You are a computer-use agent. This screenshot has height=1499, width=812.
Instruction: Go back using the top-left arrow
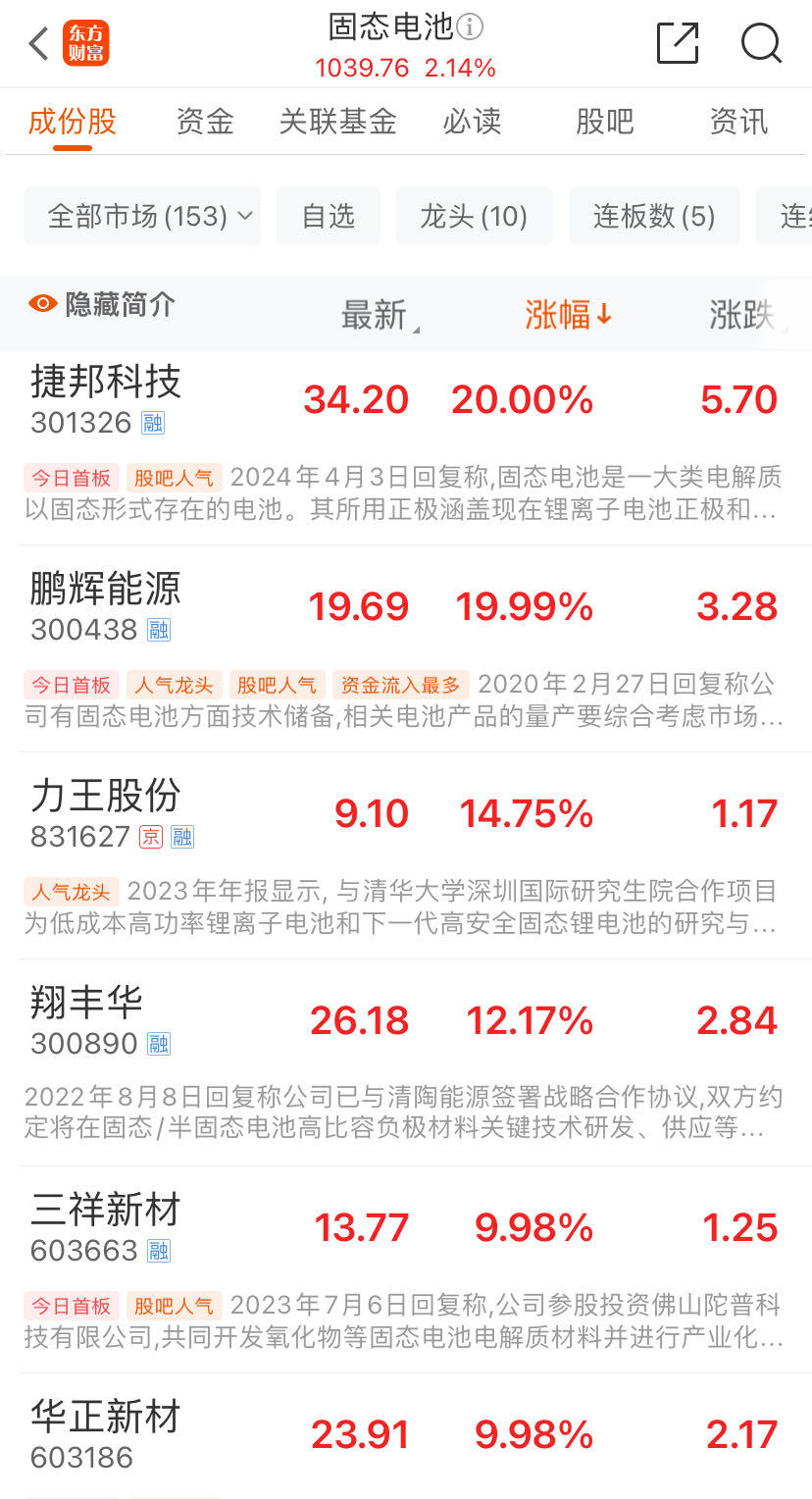(38, 44)
